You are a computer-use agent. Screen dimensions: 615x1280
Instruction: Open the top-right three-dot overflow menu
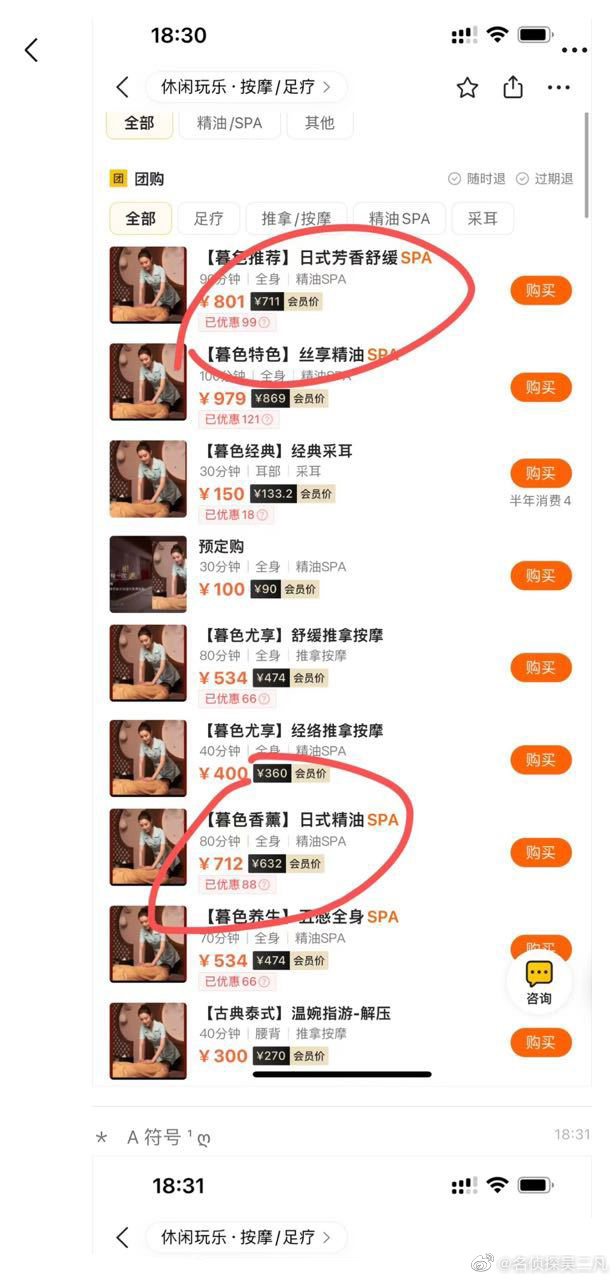tap(574, 50)
